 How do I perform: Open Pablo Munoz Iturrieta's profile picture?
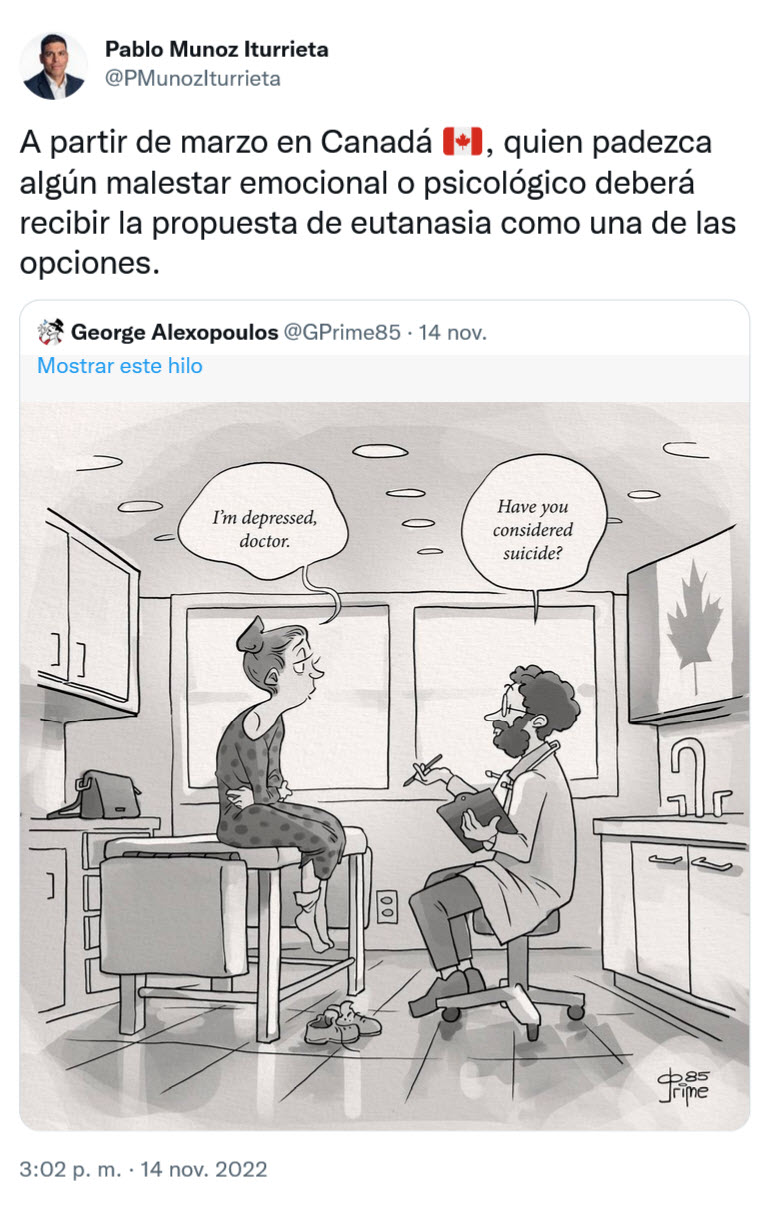tap(53, 66)
